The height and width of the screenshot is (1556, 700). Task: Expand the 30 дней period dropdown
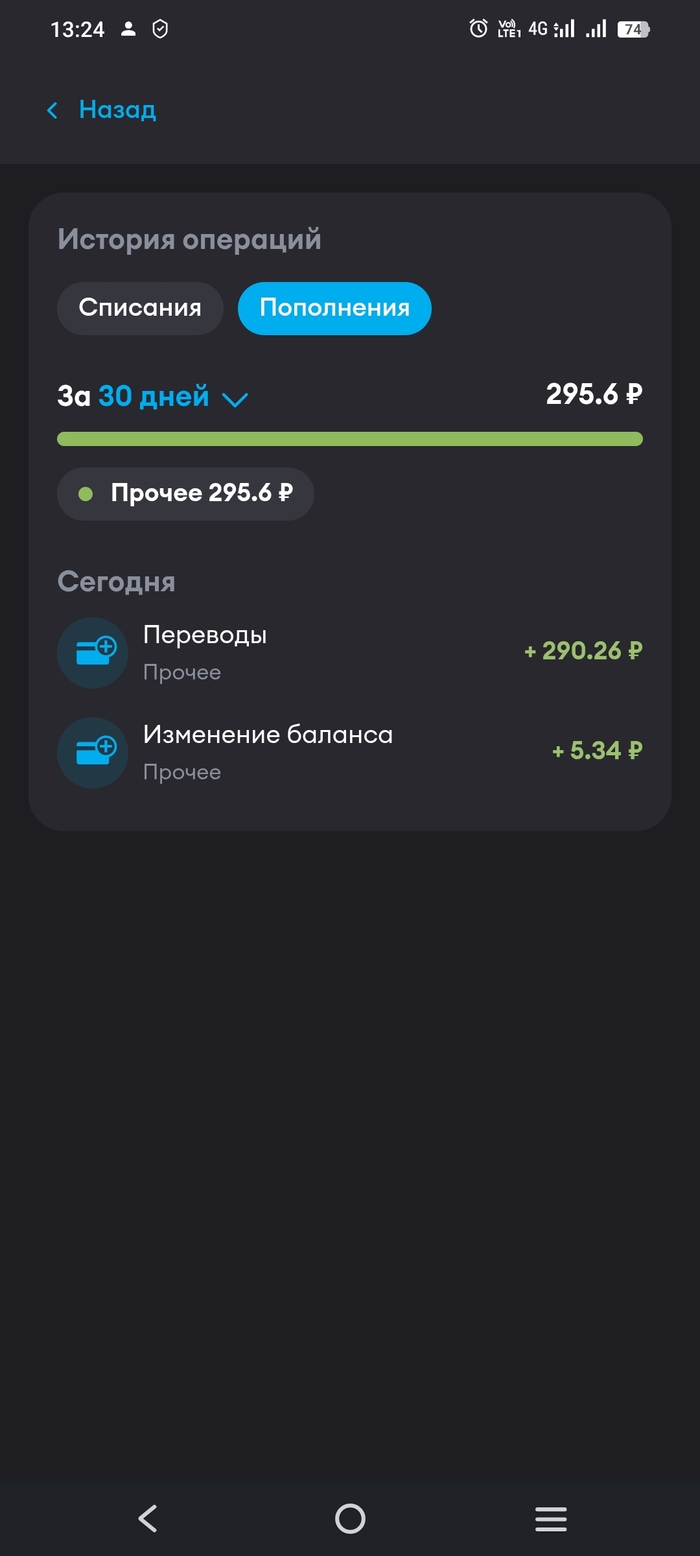pos(172,397)
